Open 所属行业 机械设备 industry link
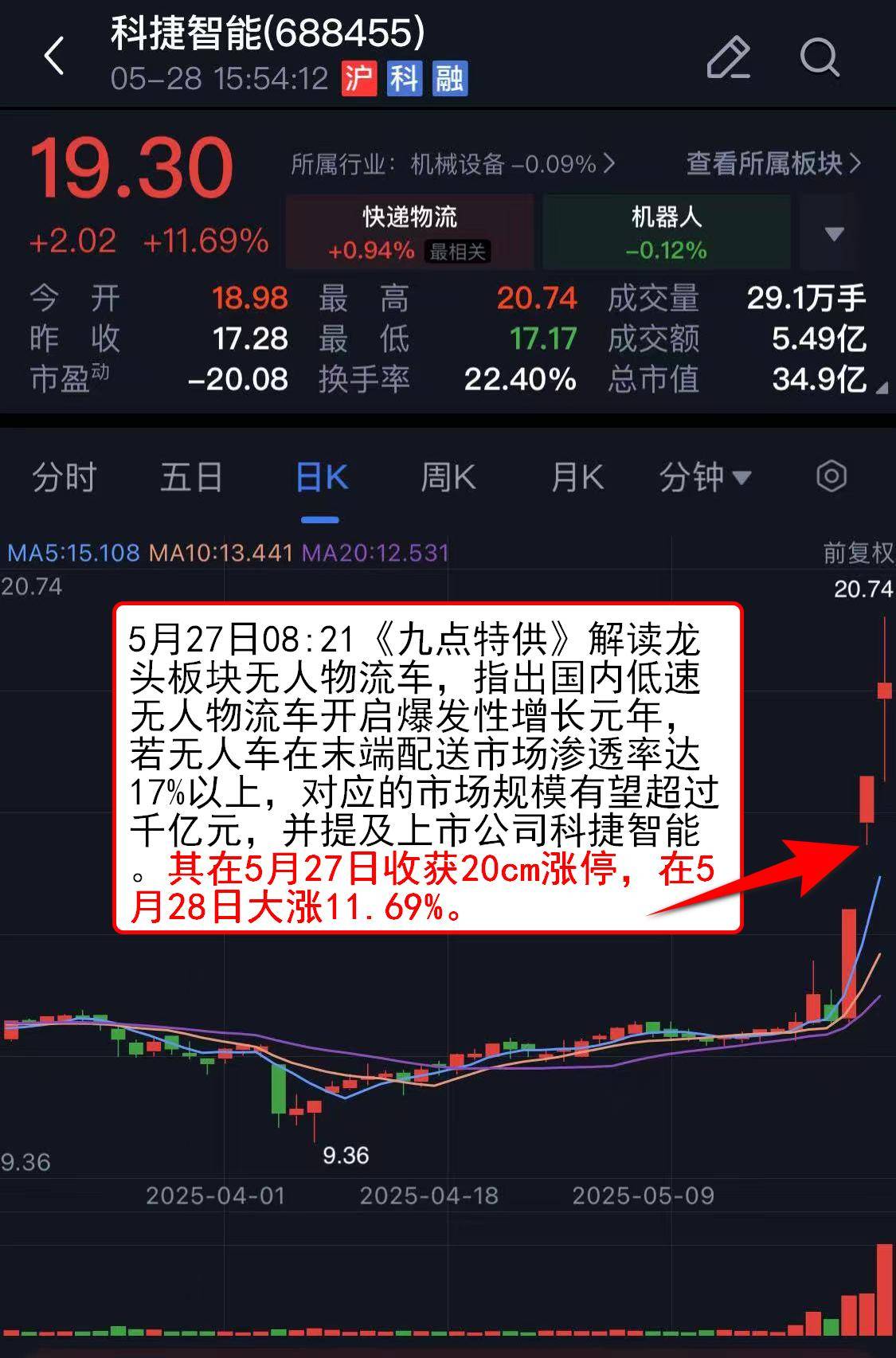The width and height of the screenshot is (896, 1358). click(452, 164)
